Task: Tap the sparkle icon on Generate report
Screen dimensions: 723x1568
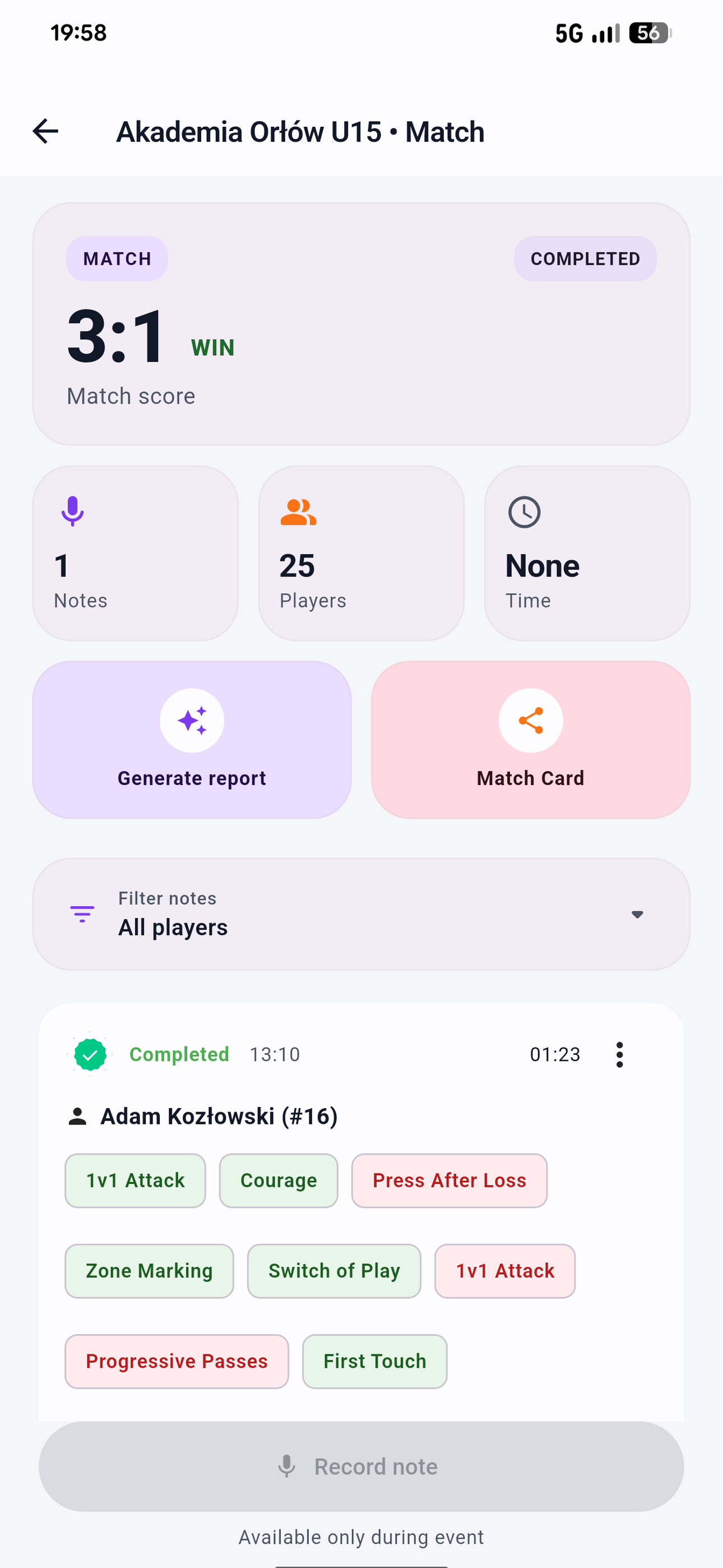Action: pyautogui.click(x=192, y=720)
